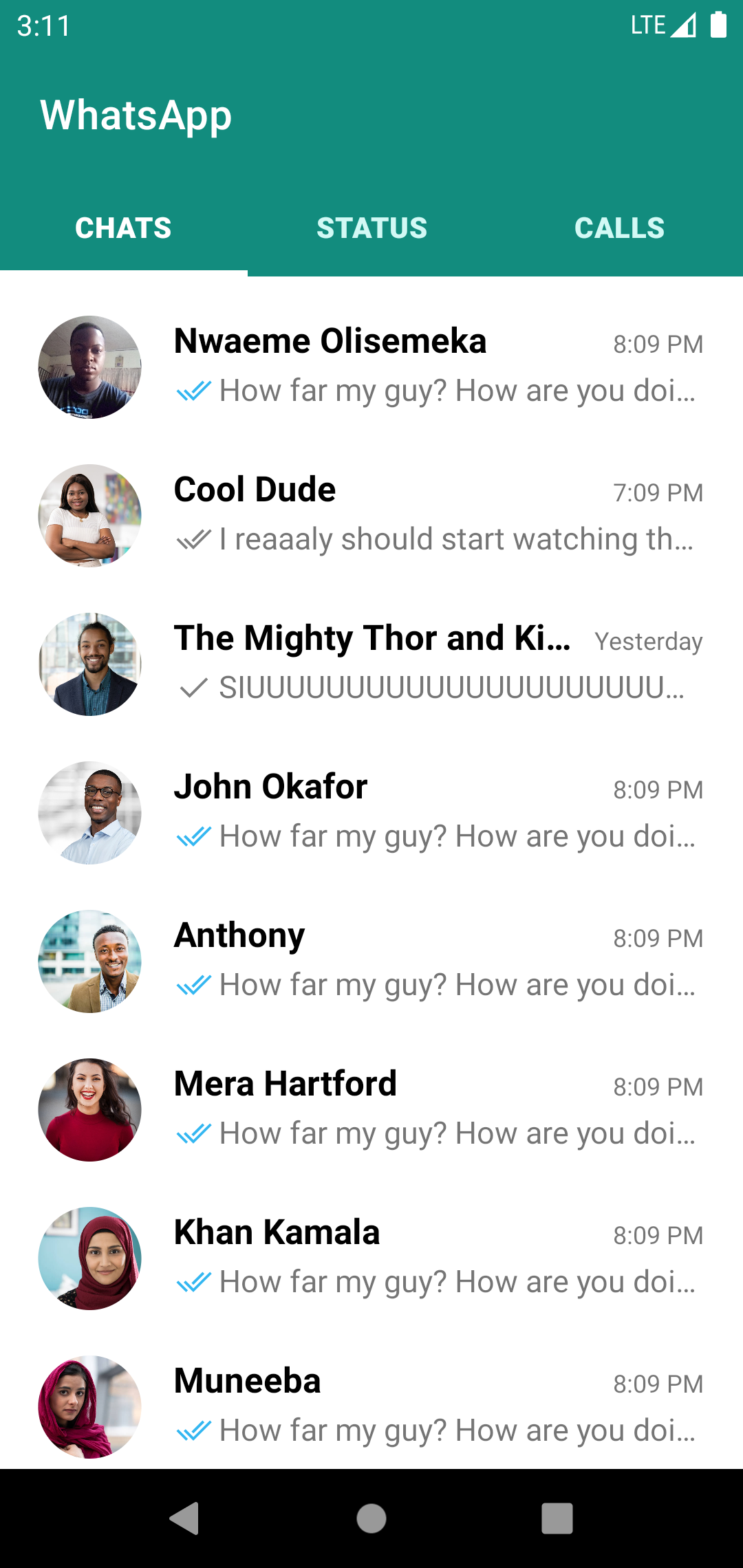Tap gray single checkmark on SIUUUU message

click(193, 687)
